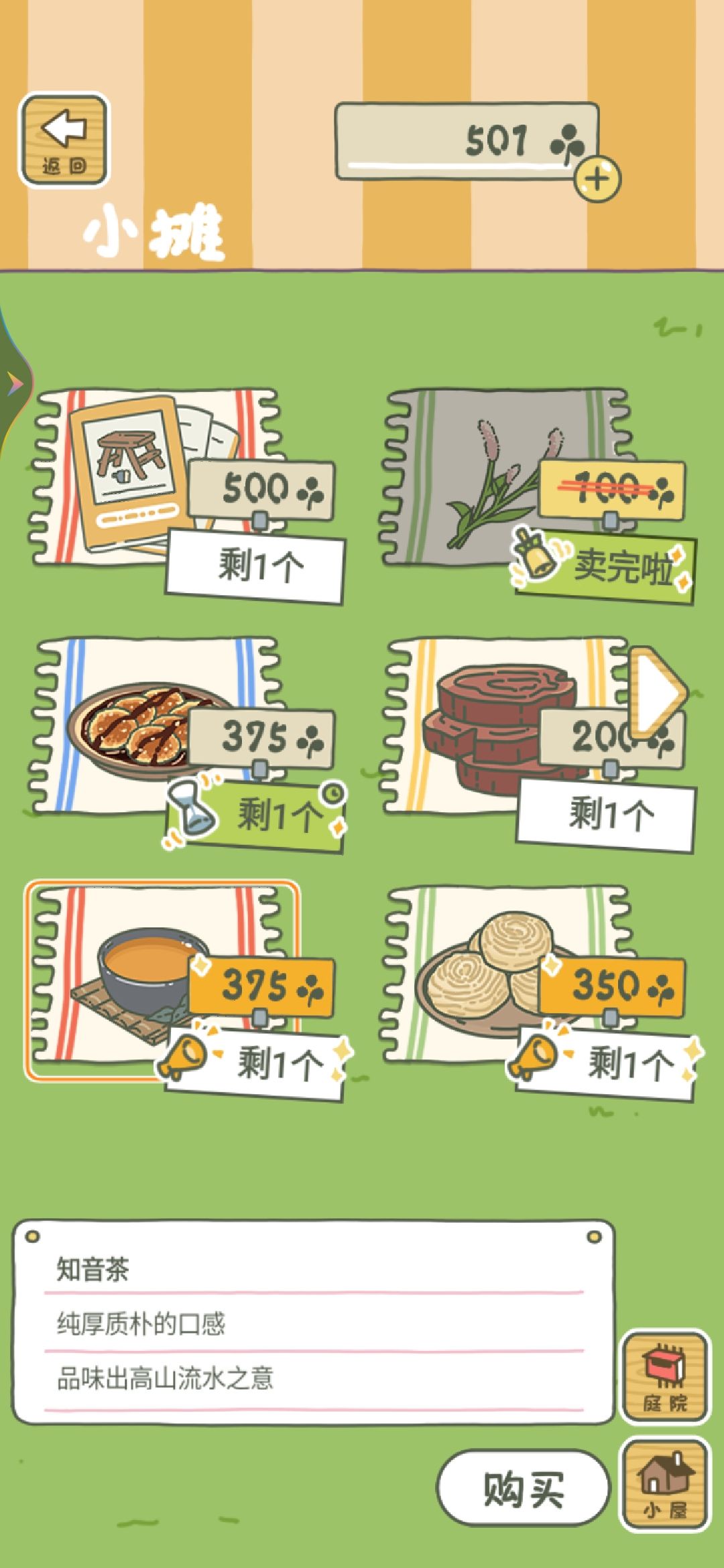Go to the 庭院 garden
This screenshot has height=1568, width=724.
tap(665, 1377)
